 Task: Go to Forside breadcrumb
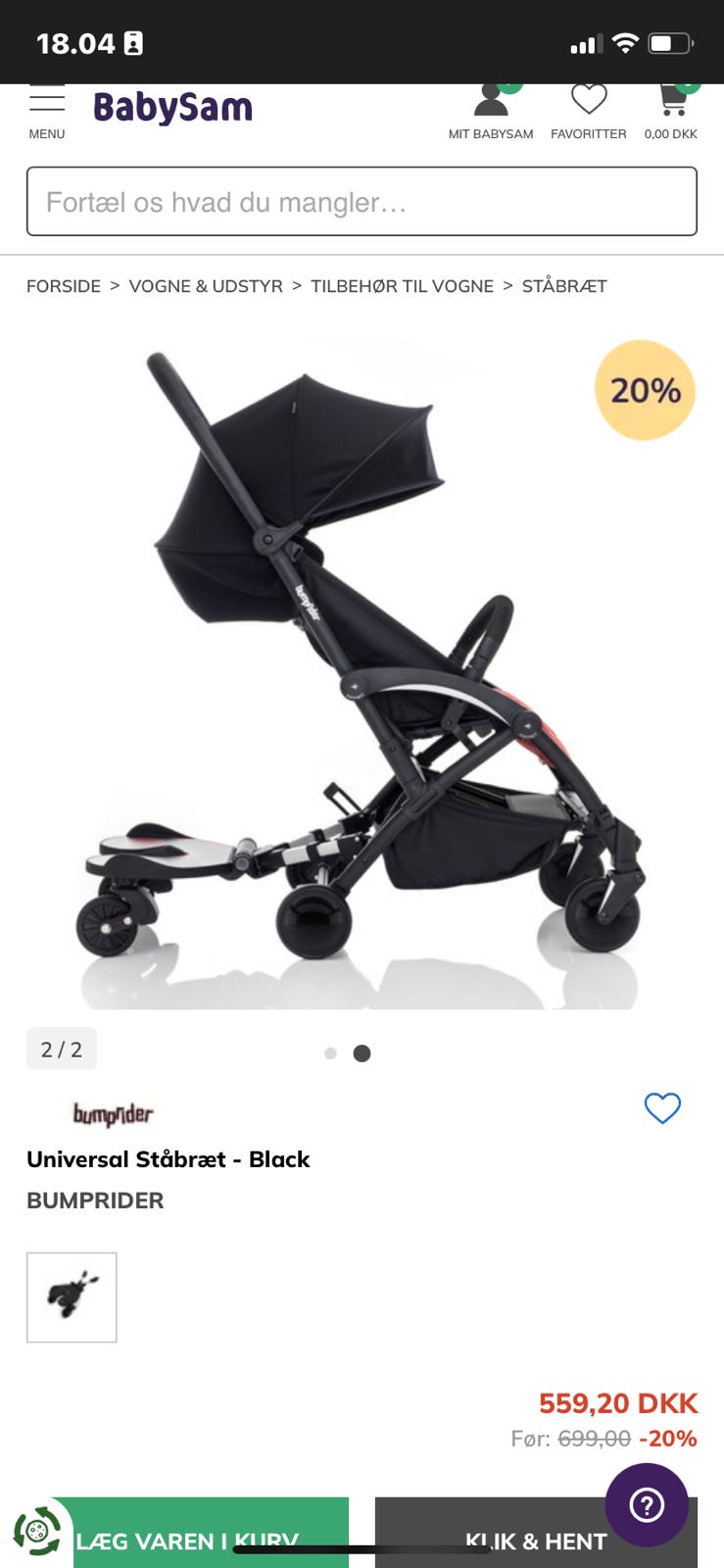point(64,286)
